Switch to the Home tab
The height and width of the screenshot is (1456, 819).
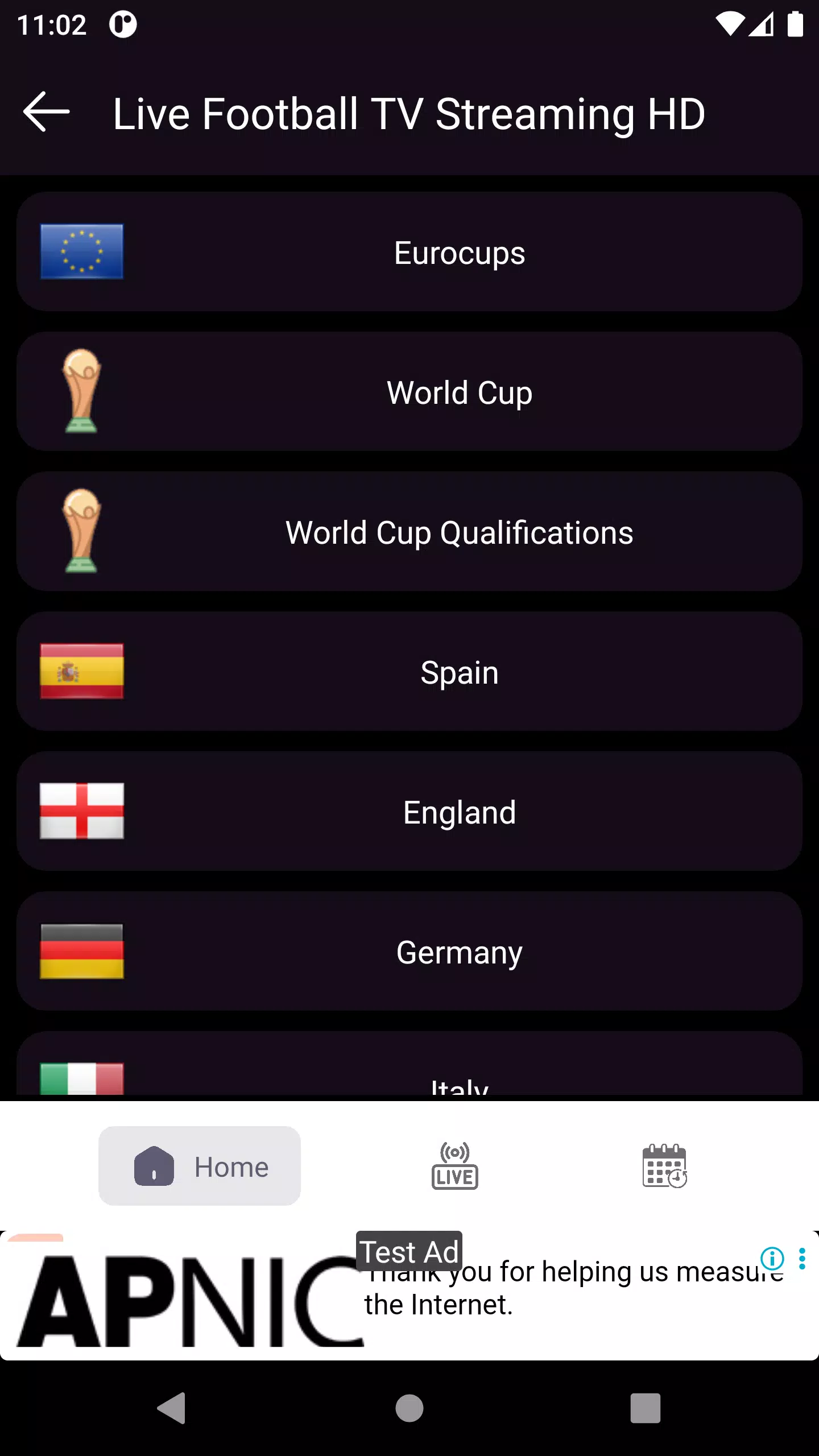(200, 1166)
